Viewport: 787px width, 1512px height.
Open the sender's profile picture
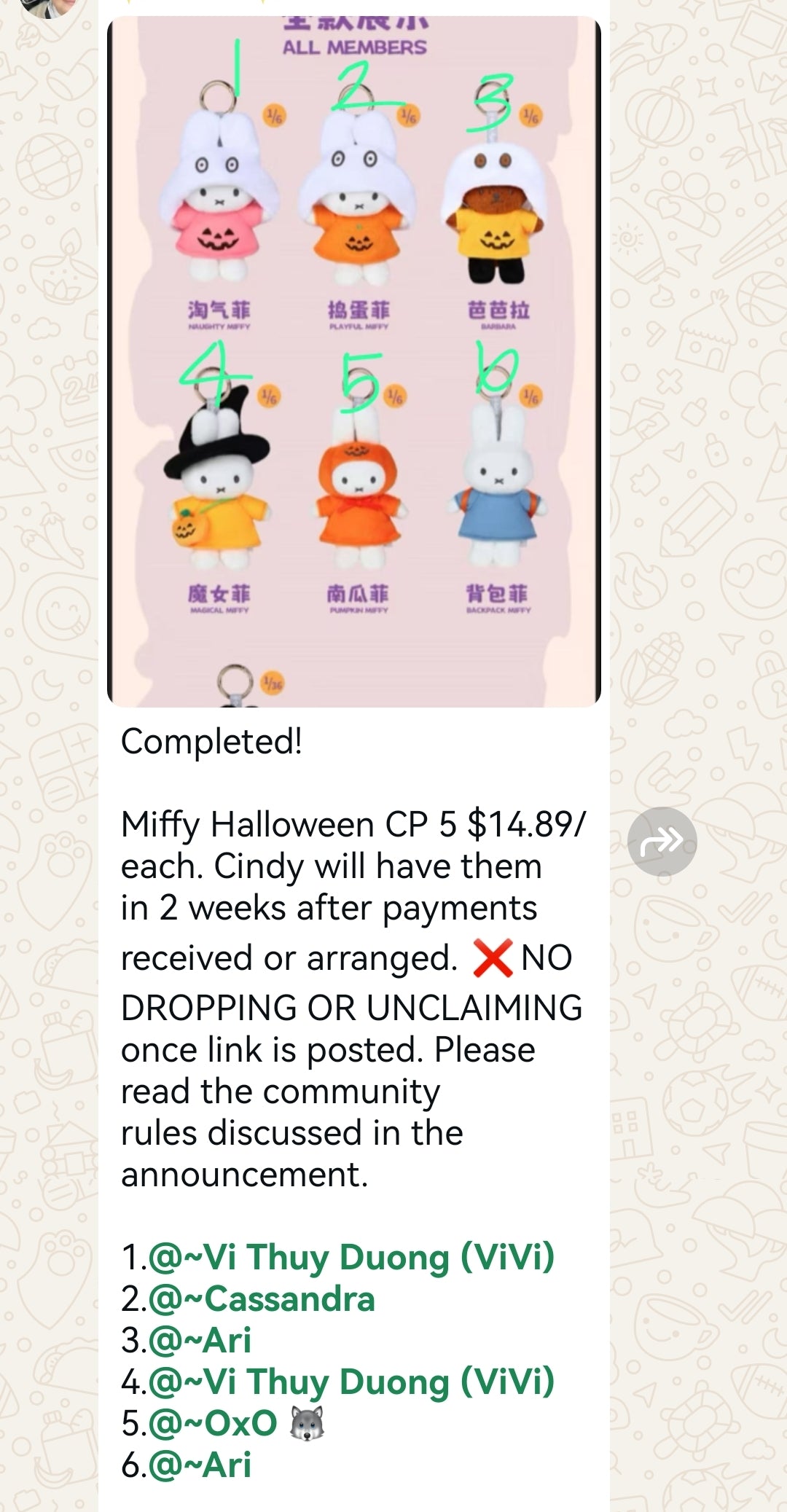49,6
